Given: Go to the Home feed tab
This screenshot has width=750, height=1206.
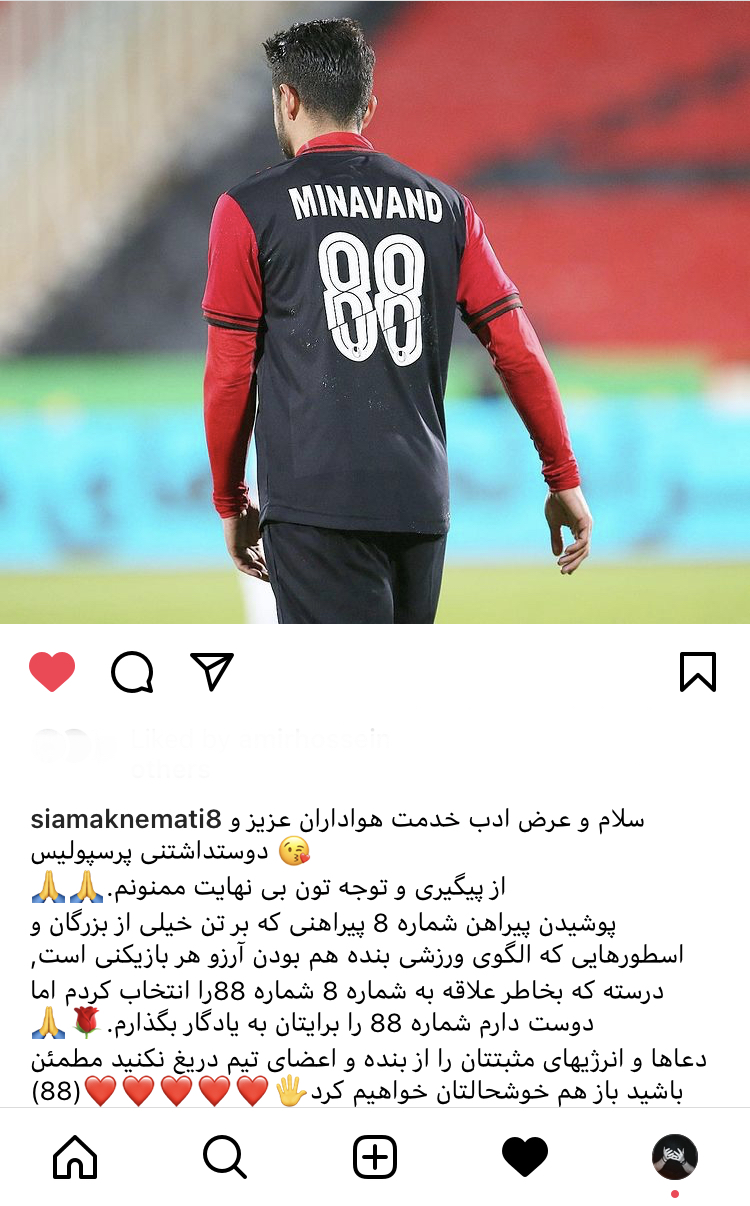Looking at the screenshot, I should click(x=75, y=1157).
